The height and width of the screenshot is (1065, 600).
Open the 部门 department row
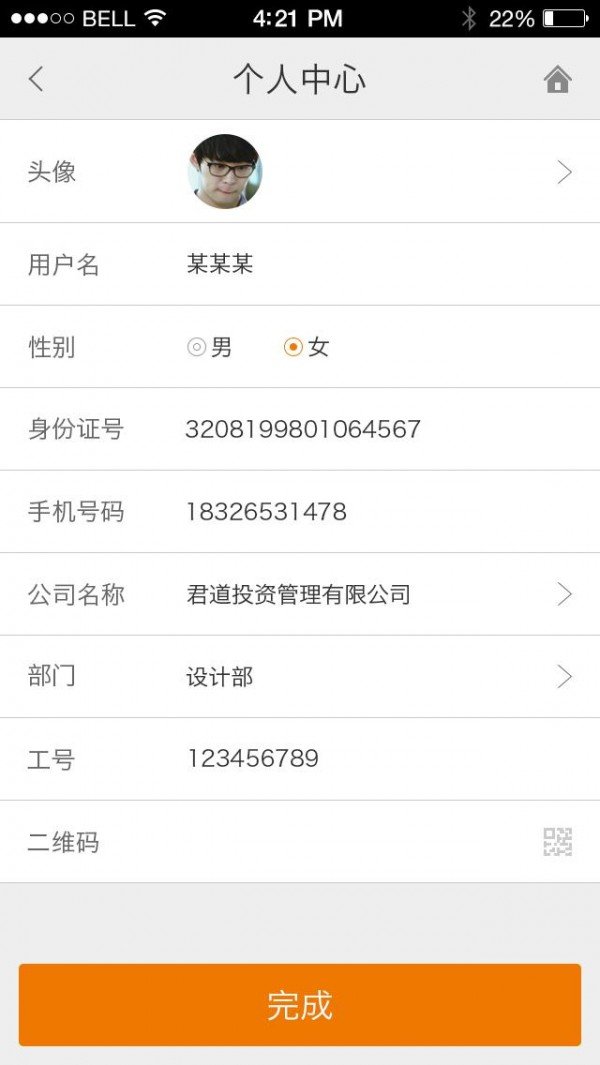[300, 677]
